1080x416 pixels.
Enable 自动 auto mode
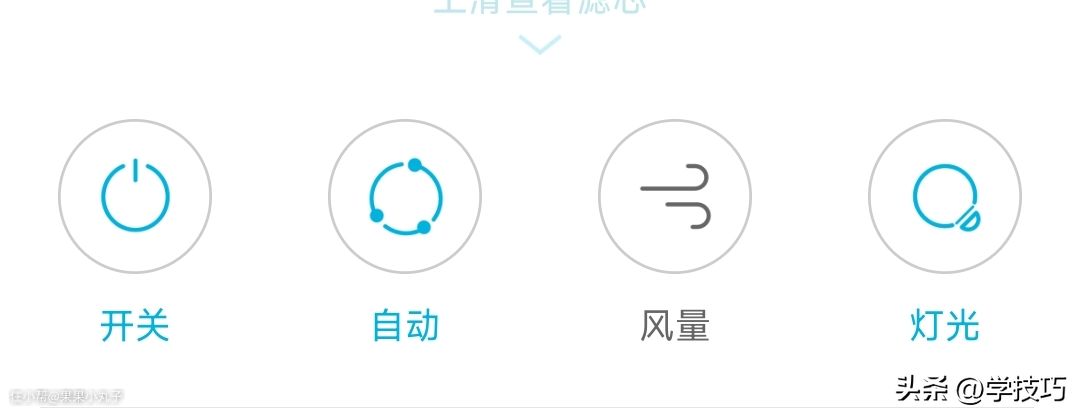(x=405, y=197)
